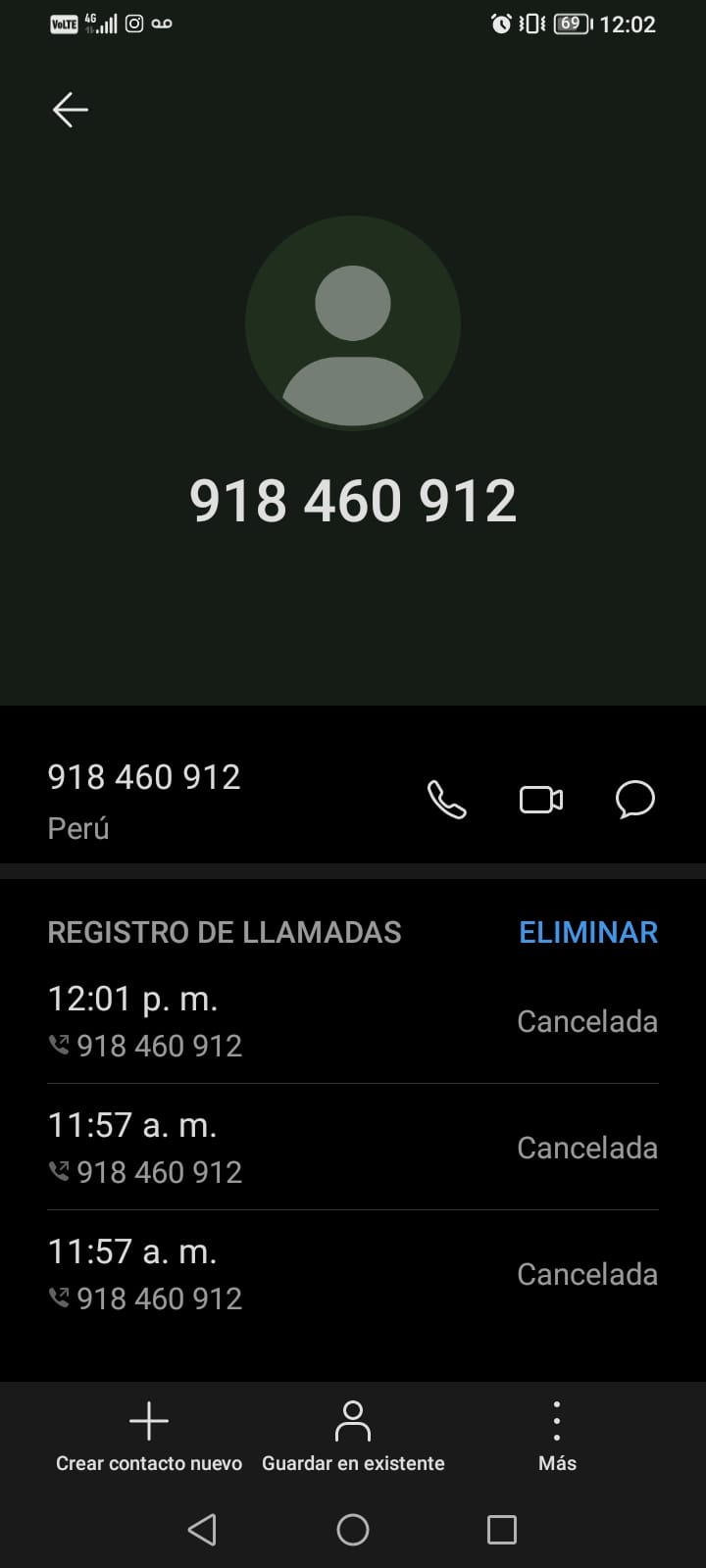Go back using the top-left arrow

tap(71, 110)
